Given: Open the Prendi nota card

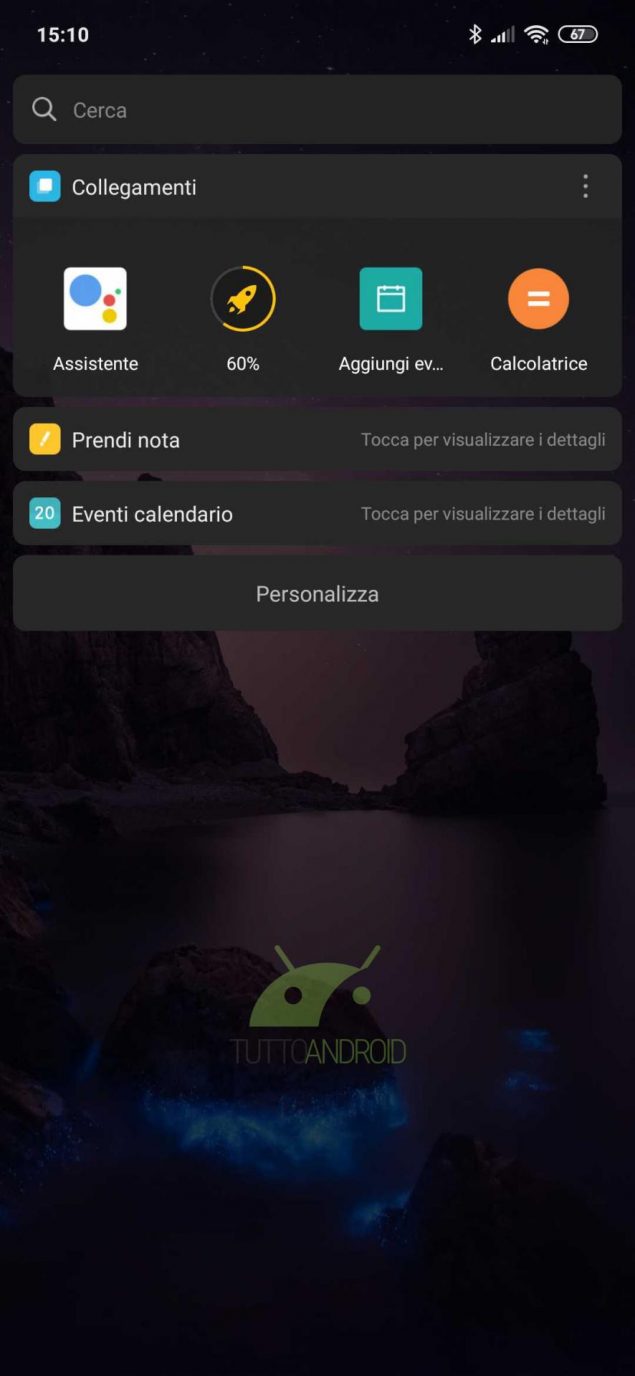Looking at the screenshot, I should [x=317, y=440].
